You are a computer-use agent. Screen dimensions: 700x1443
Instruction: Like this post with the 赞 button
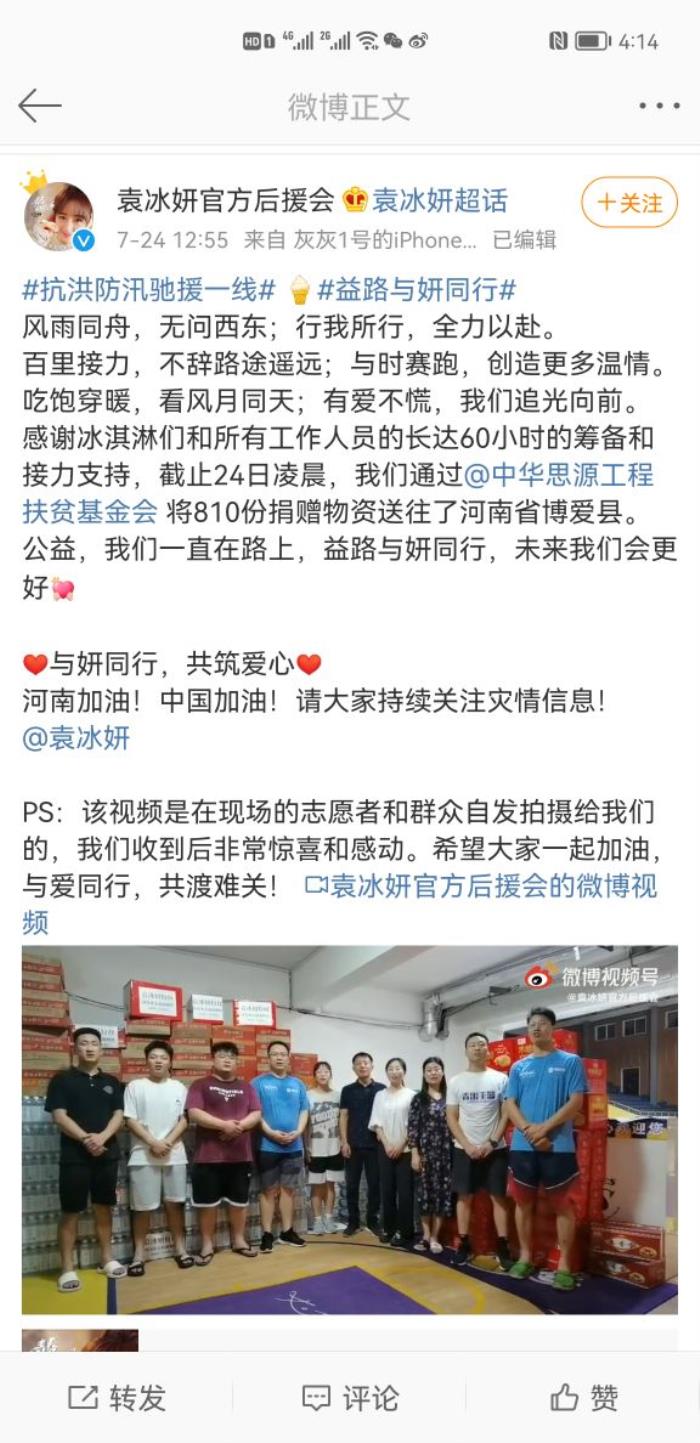(584, 1397)
